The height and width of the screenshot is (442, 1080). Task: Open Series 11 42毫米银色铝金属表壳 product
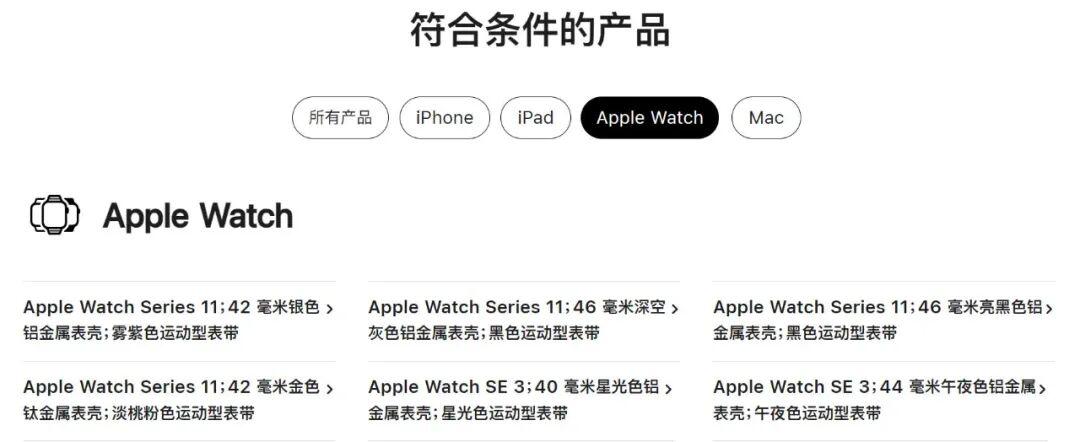(178, 319)
